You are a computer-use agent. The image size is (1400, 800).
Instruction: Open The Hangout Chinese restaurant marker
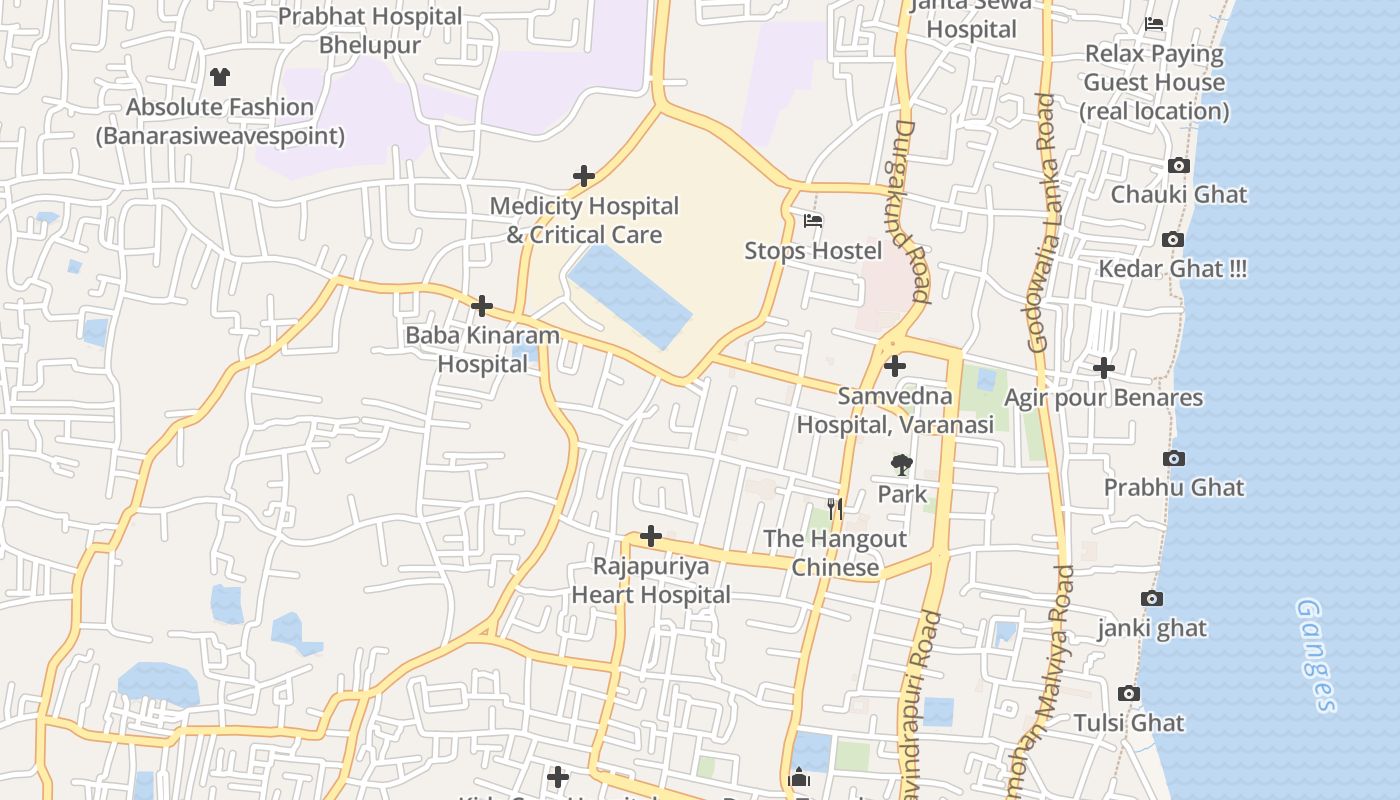click(x=835, y=509)
